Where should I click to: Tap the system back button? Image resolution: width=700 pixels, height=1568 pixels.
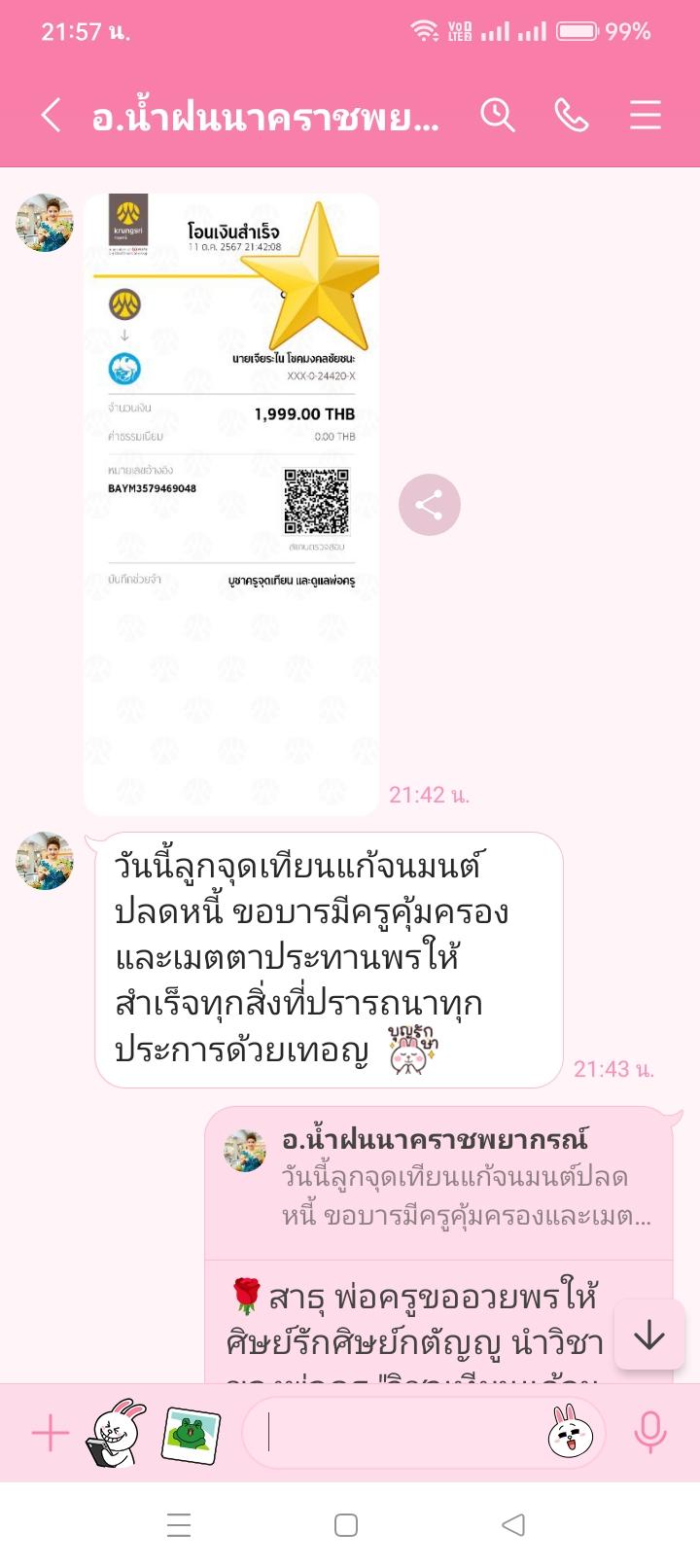pyautogui.click(x=513, y=1524)
